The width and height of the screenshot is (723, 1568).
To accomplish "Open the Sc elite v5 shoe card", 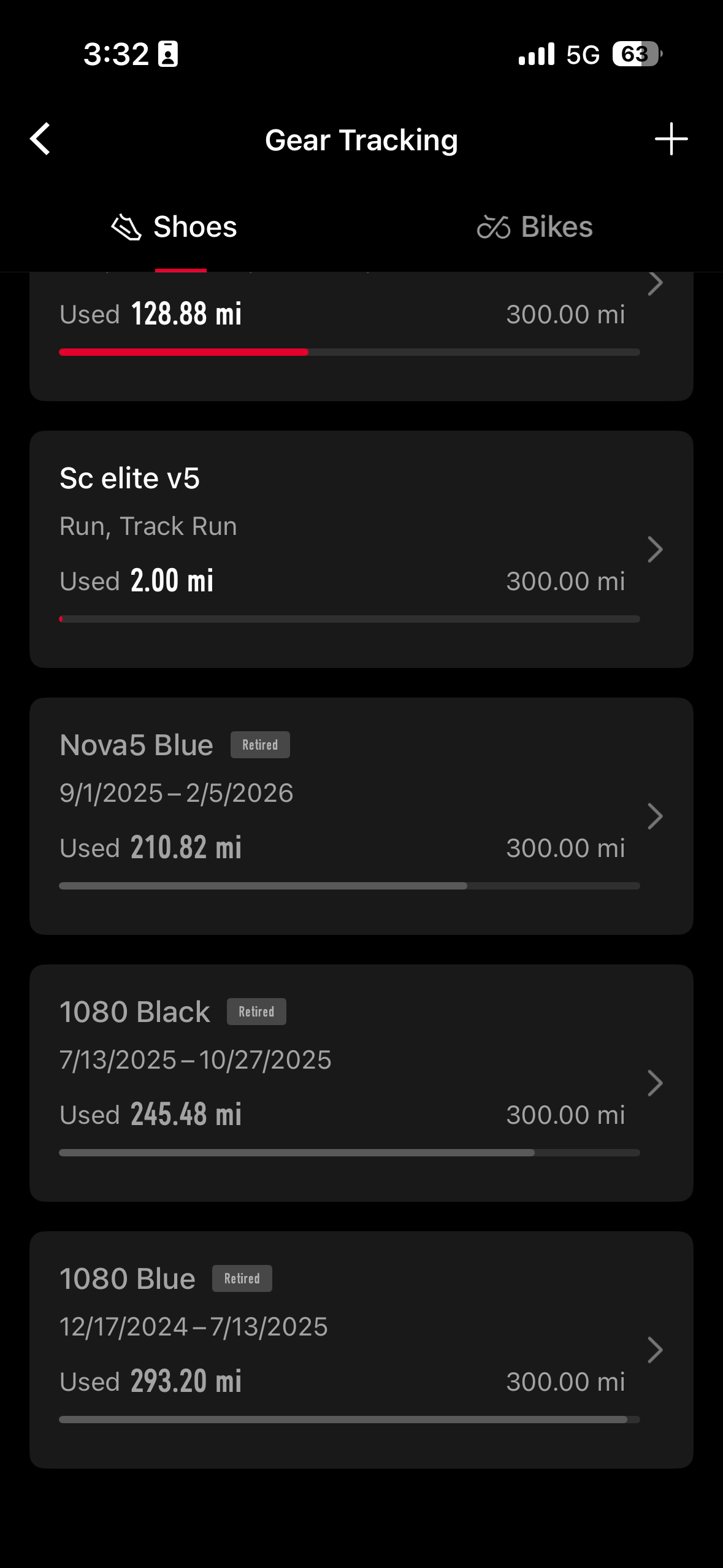I will [x=361, y=549].
